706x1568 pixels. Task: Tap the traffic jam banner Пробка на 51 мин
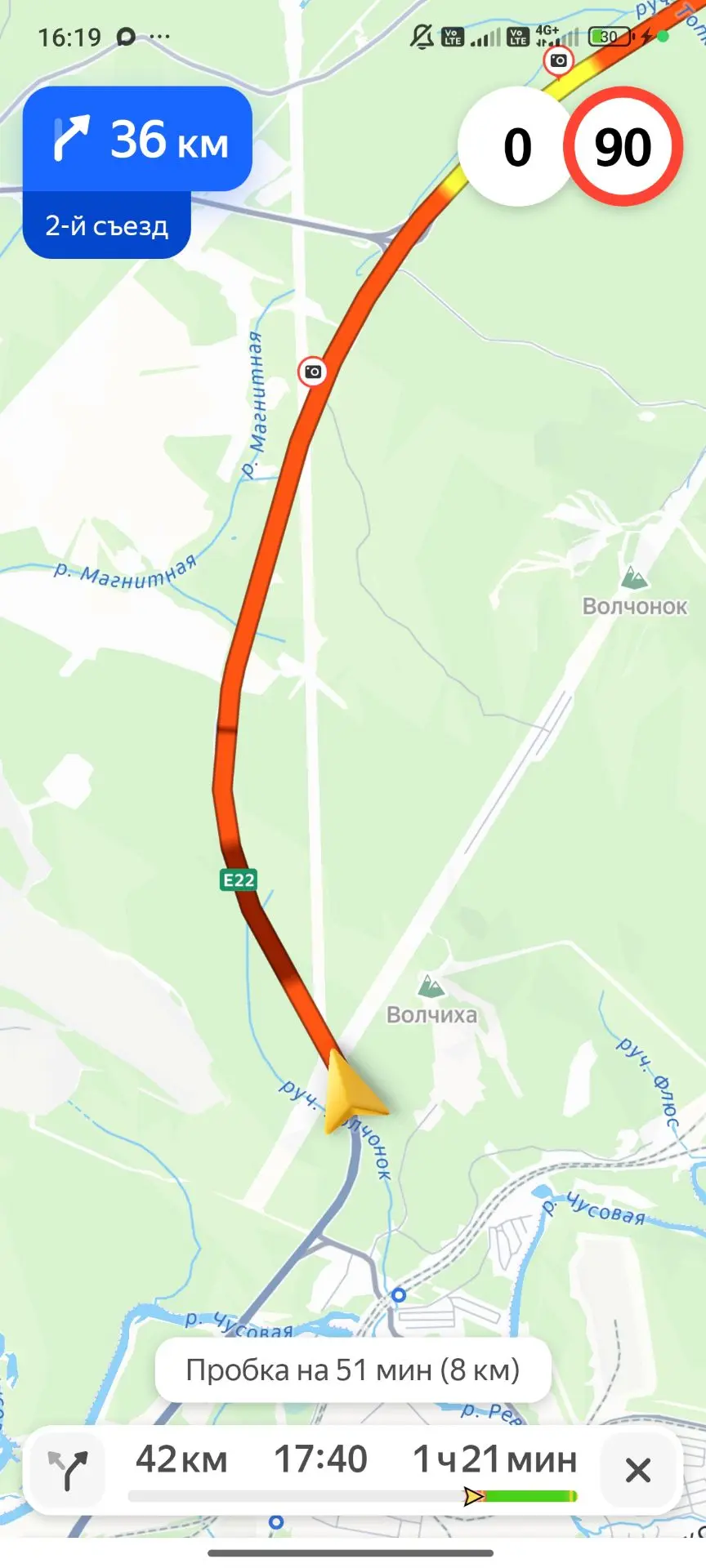click(x=353, y=1370)
